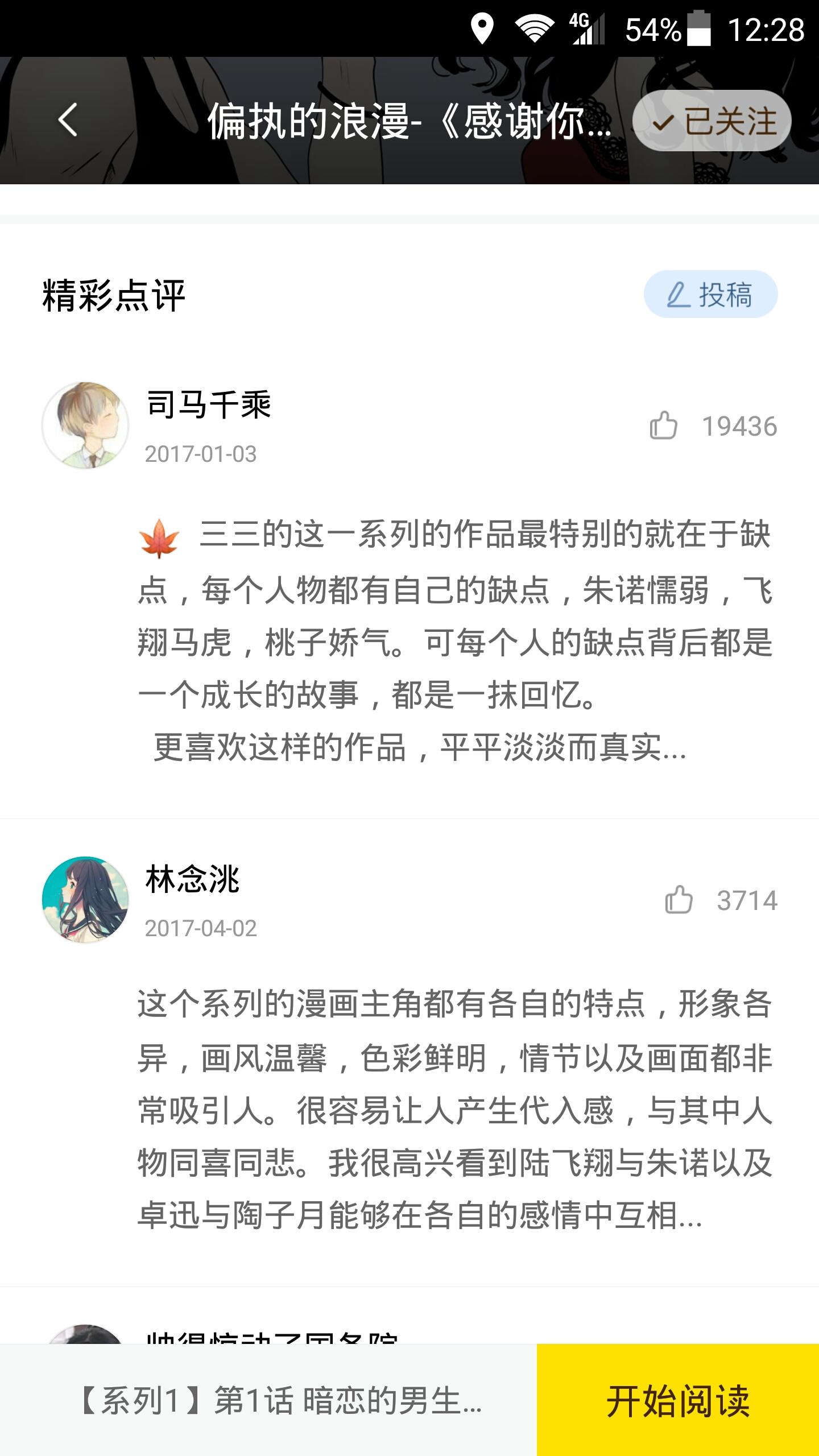
Task: Like 林念洮's review
Action: [679, 900]
